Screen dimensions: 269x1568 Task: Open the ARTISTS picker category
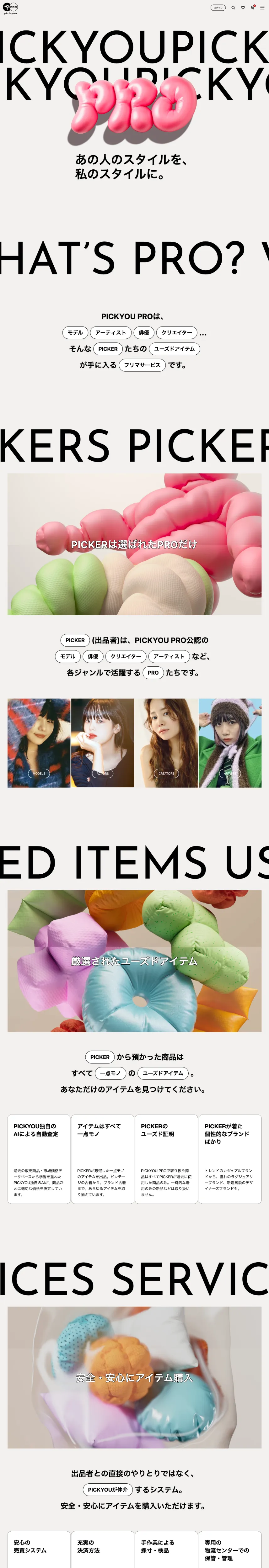(230, 773)
